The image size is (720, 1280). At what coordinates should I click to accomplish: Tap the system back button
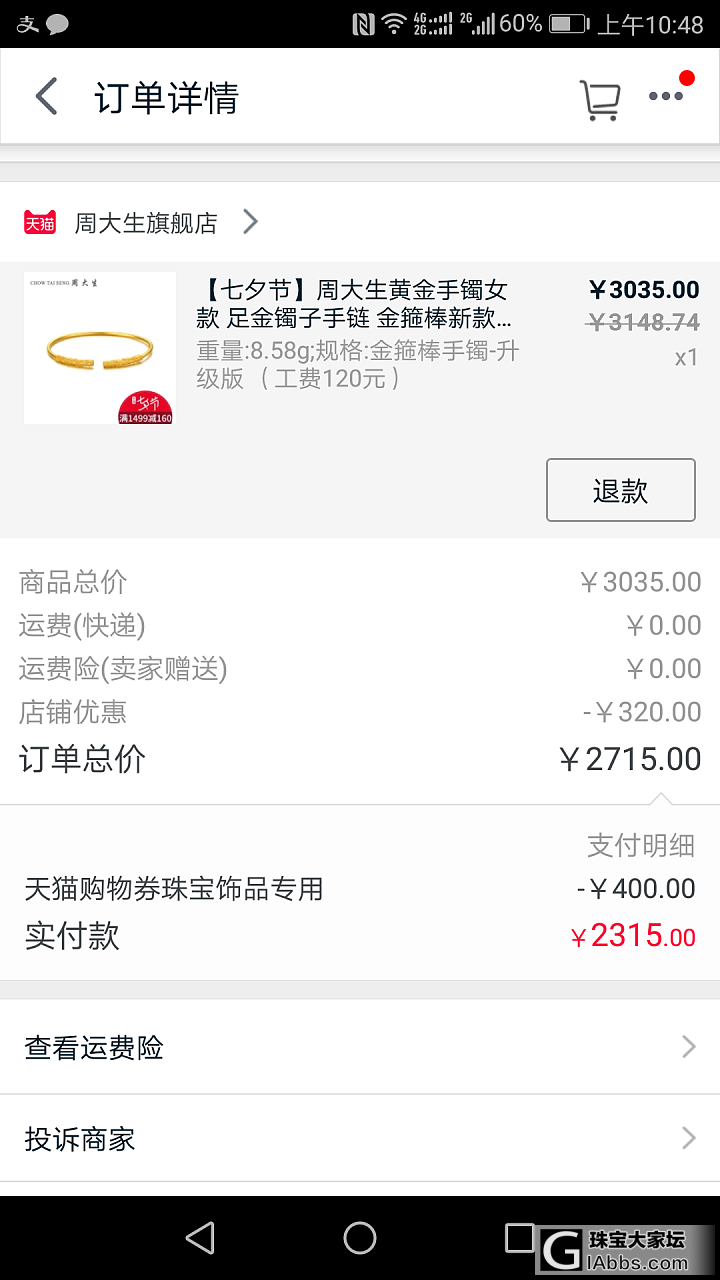coord(201,1238)
